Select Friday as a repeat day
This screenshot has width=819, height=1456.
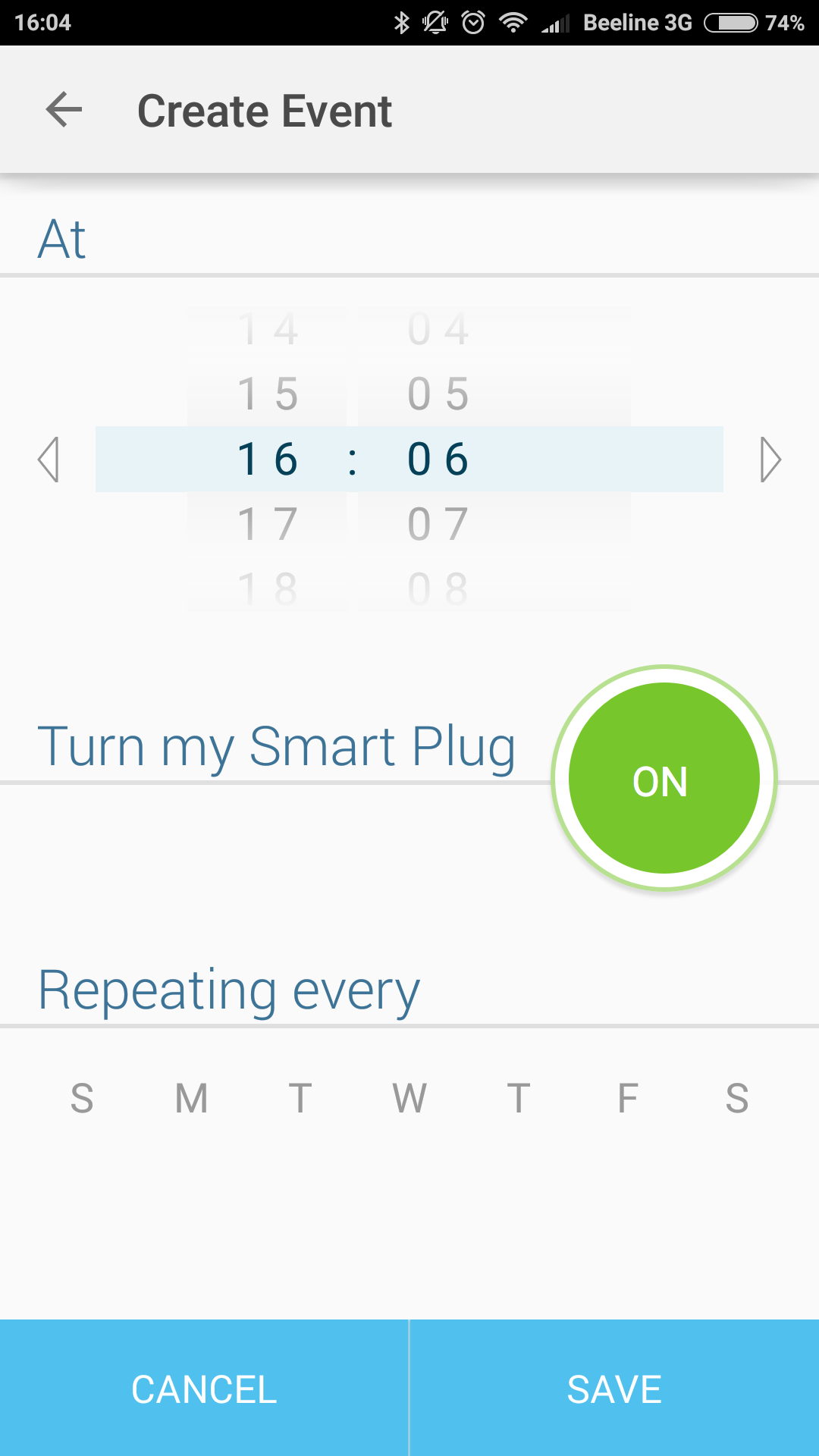click(x=628, y=1098)
